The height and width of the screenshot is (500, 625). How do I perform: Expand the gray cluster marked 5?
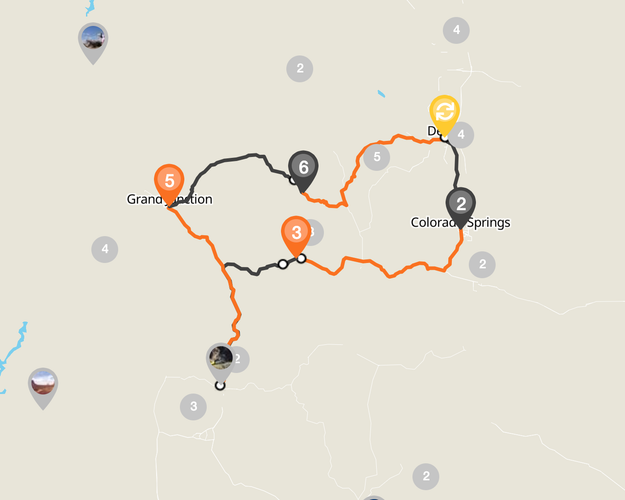(x=376, y=157)
